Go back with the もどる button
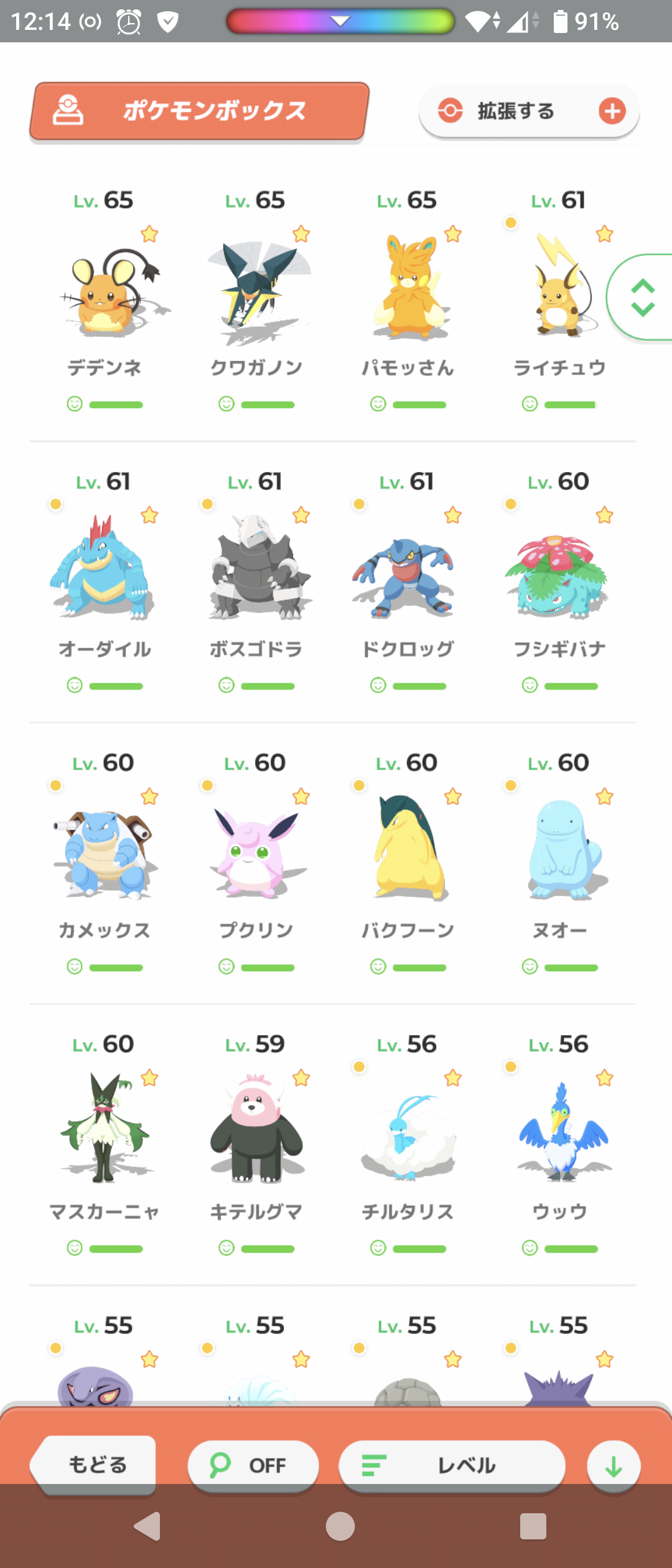The image size is (672, 1568). 96,1465
